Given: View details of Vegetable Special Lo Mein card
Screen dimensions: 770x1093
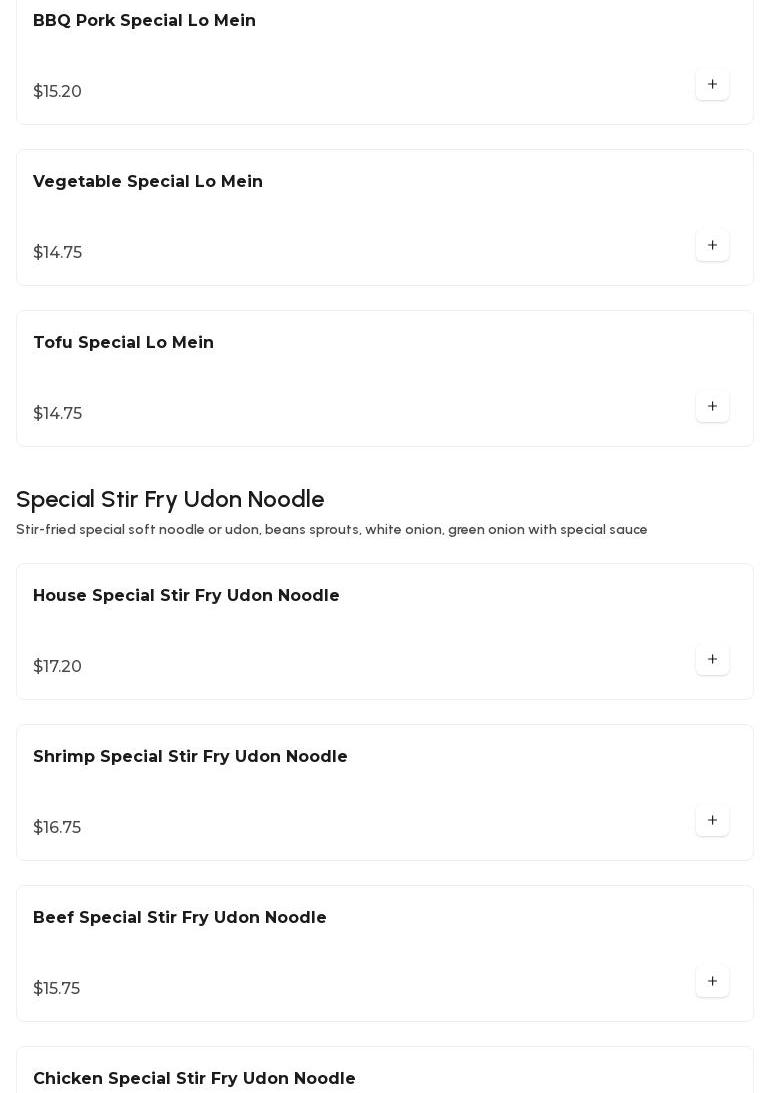Looking at the screenshot, I should tap(148, 182).
